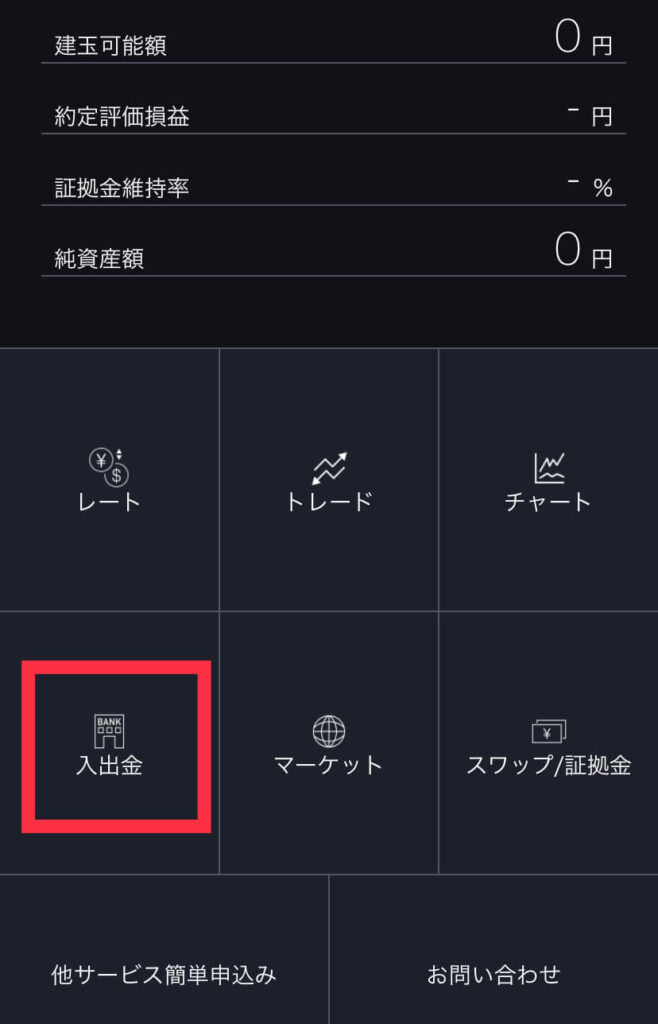The width and height of the screenshot is (658, 1024).
Task: Open the マーケット market tile
Action: pyautogui.click(x=329, y=745)
